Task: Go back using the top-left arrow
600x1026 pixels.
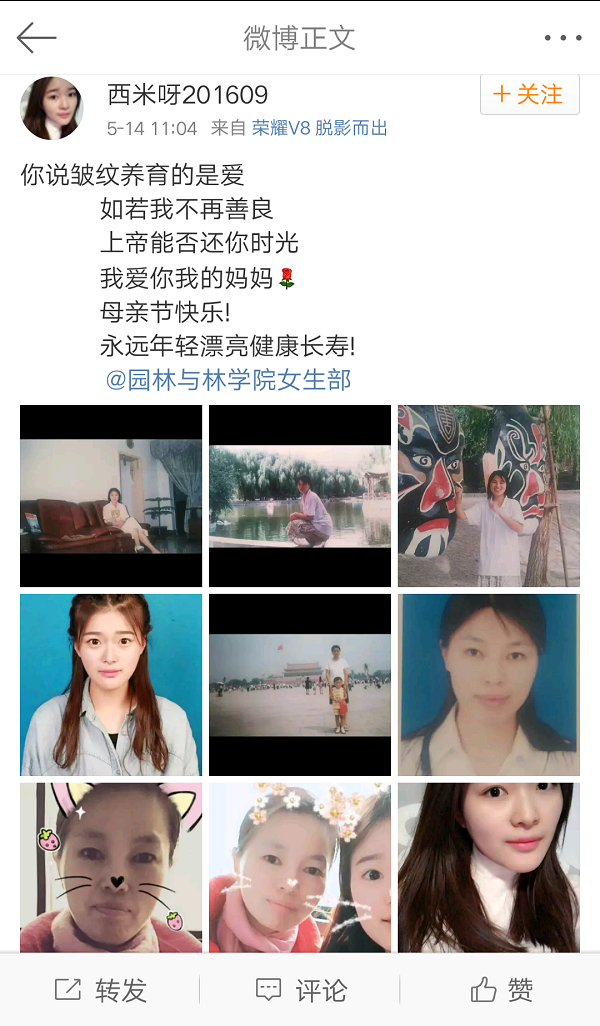Action: [37, 39]
